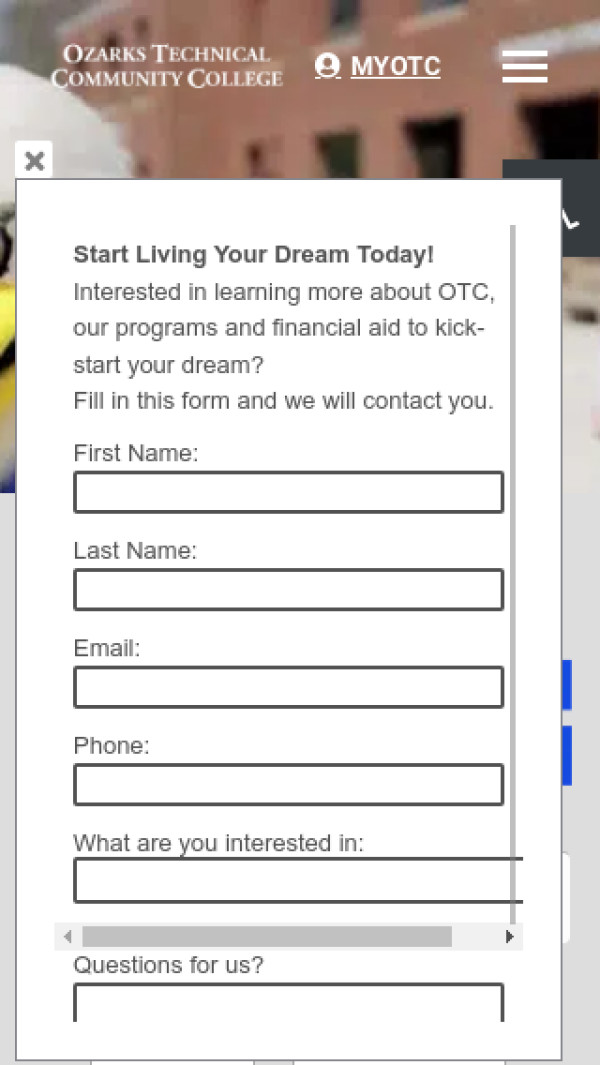Focus the First Name field
The height and width of the screenshot is (1065, 600).
[288, 493]
